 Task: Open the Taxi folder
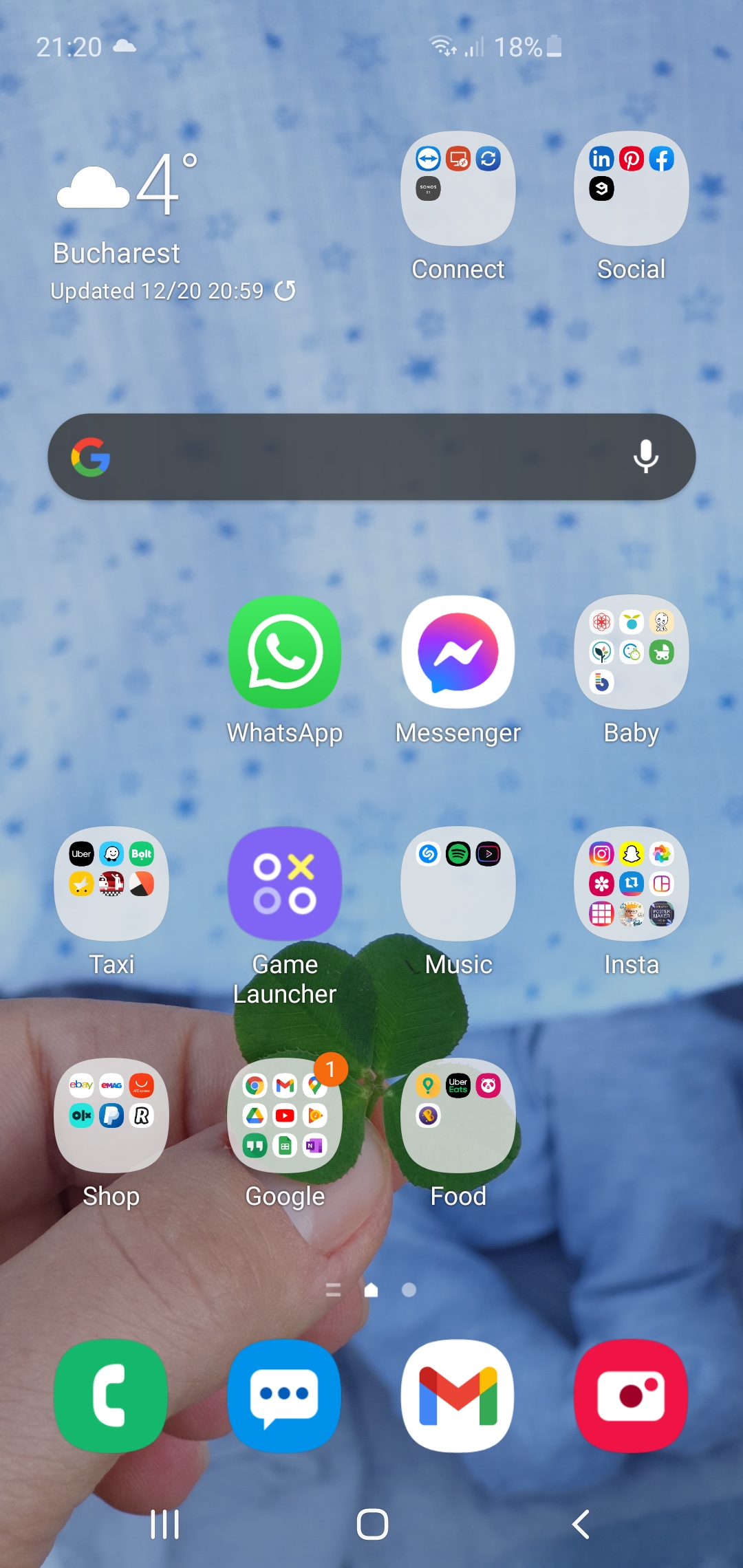[x=111, y=884]
